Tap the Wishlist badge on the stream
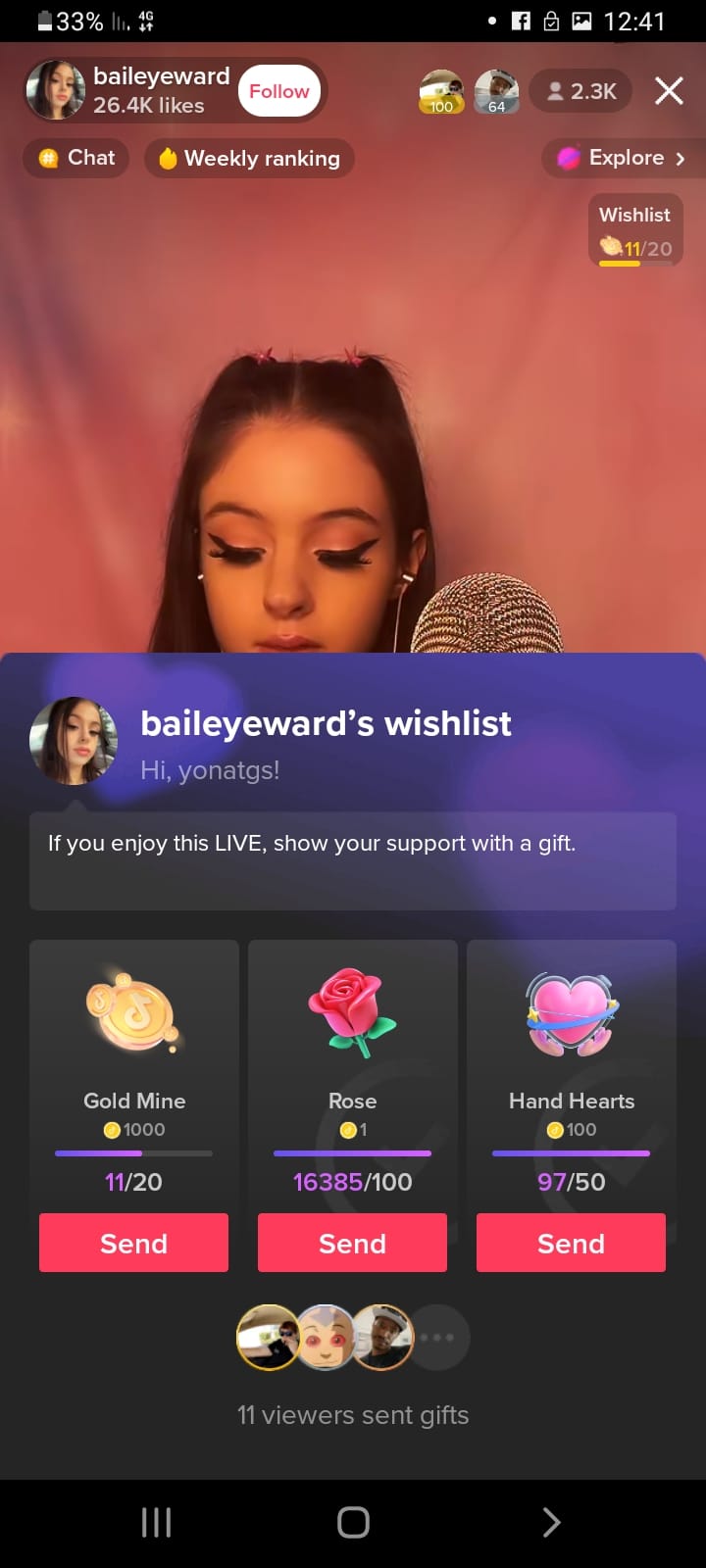This screenshot has height=1568, width=706. click(x=635, y=231)
